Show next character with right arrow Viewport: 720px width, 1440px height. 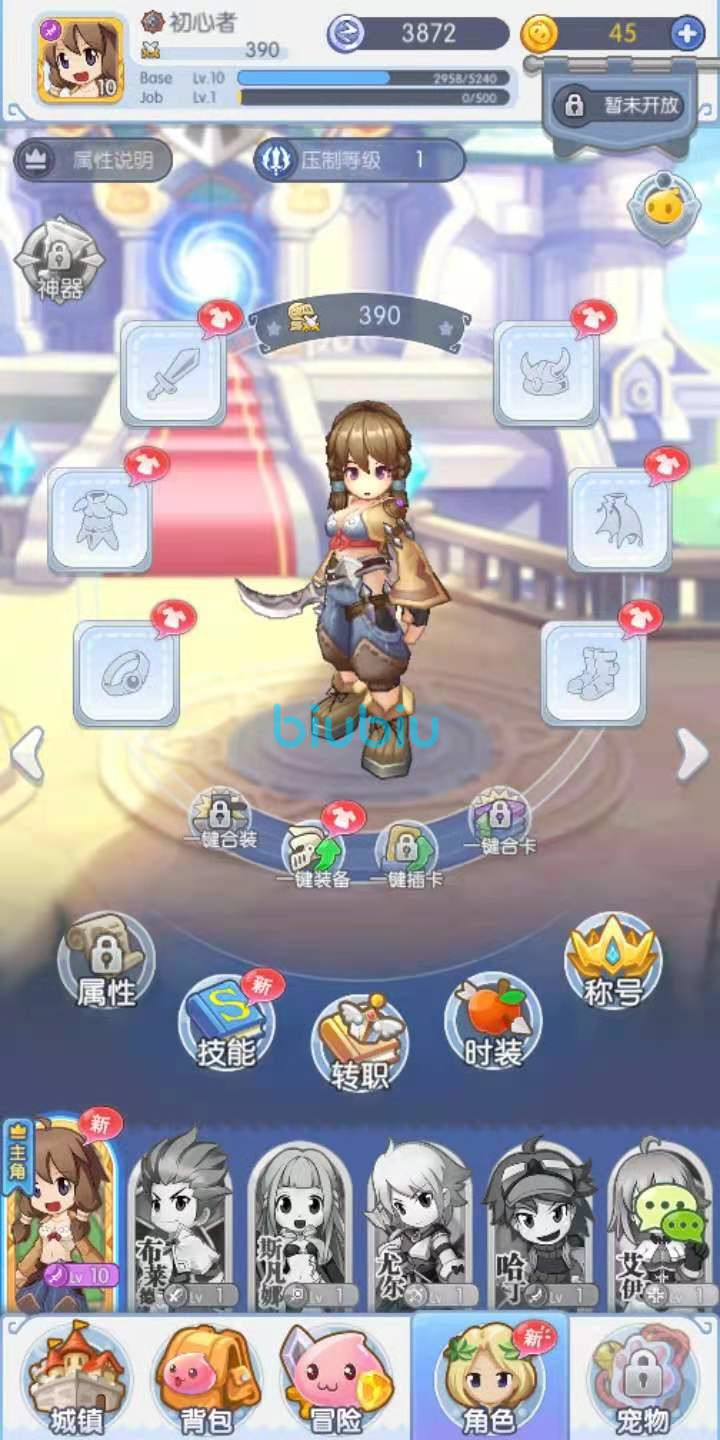click(692, 753)
